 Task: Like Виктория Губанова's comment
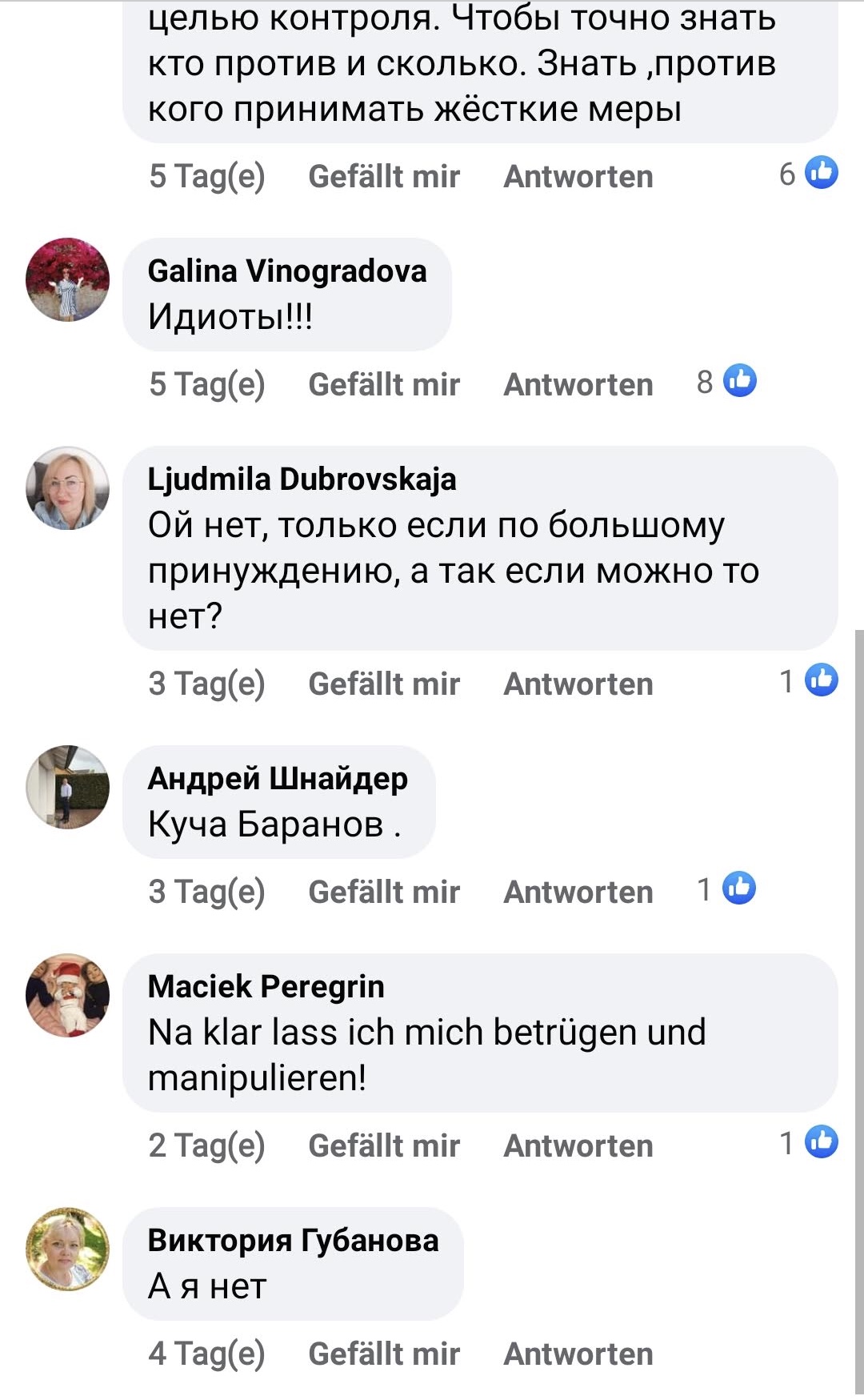click(x=384, y=1354)
